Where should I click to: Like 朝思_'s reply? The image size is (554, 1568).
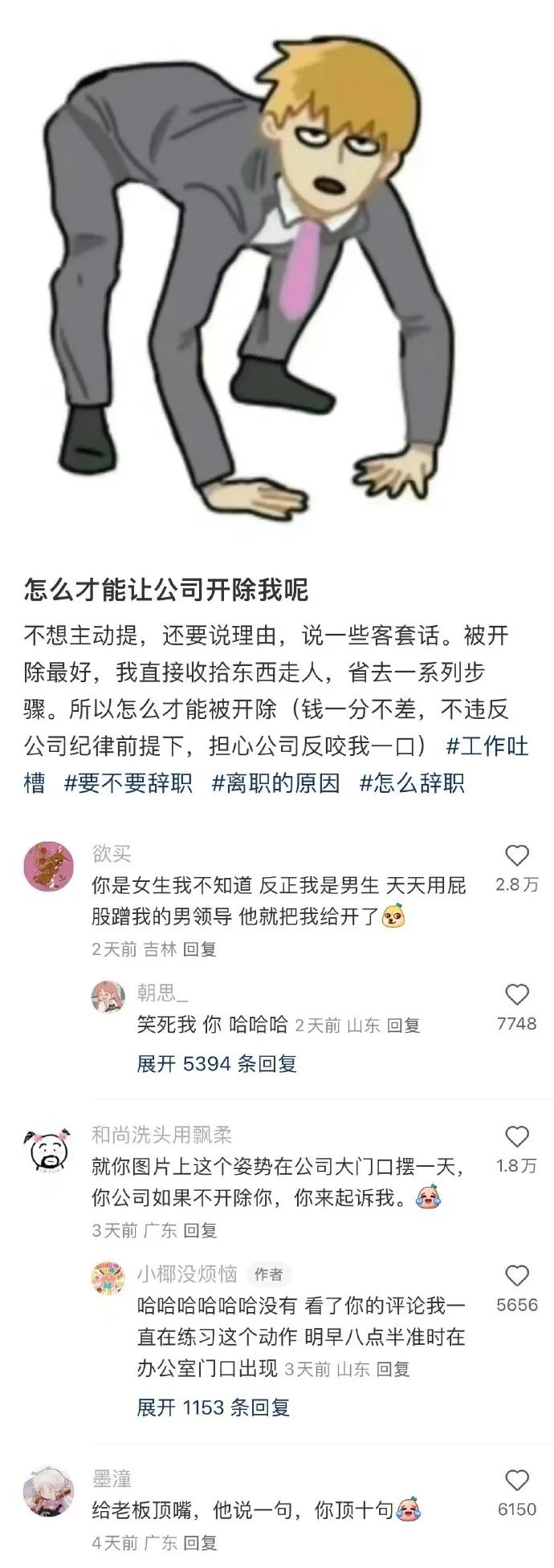[517, 995]
